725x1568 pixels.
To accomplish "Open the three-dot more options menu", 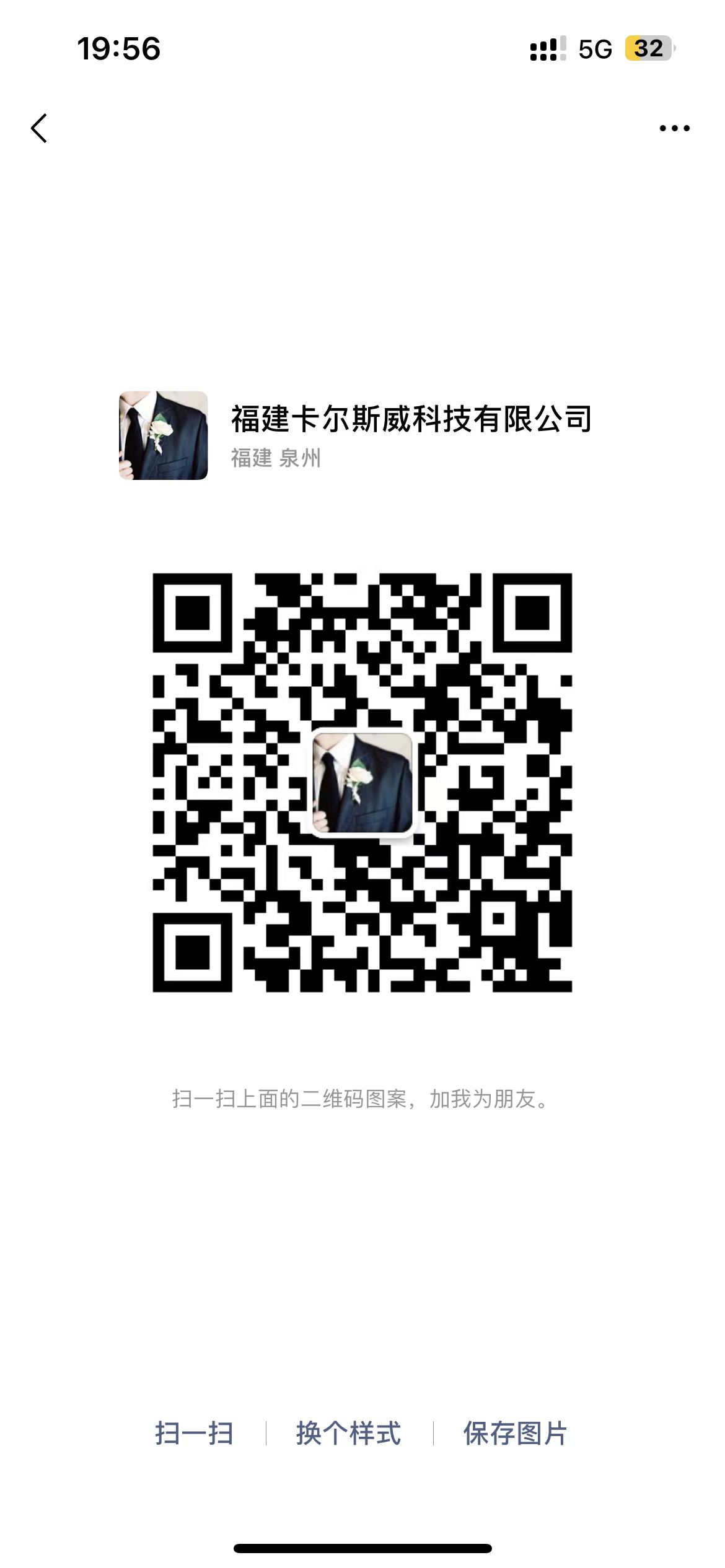I will [x=674, y=128].
